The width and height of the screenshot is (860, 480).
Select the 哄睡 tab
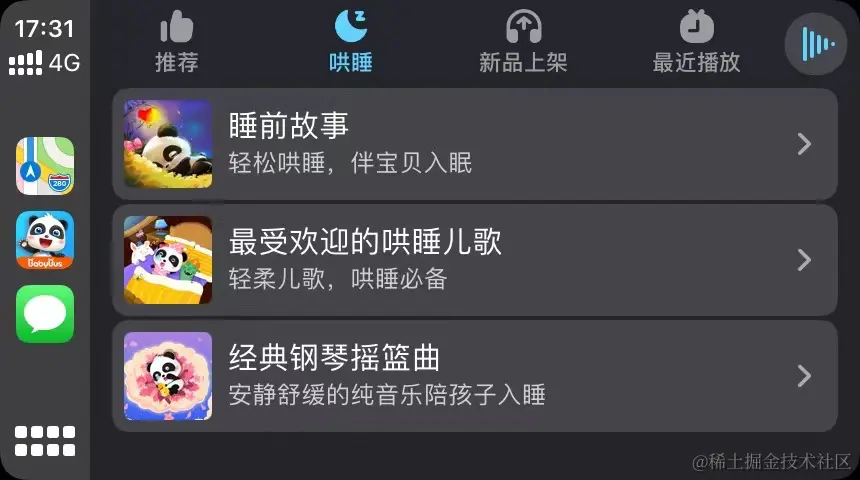350,42
